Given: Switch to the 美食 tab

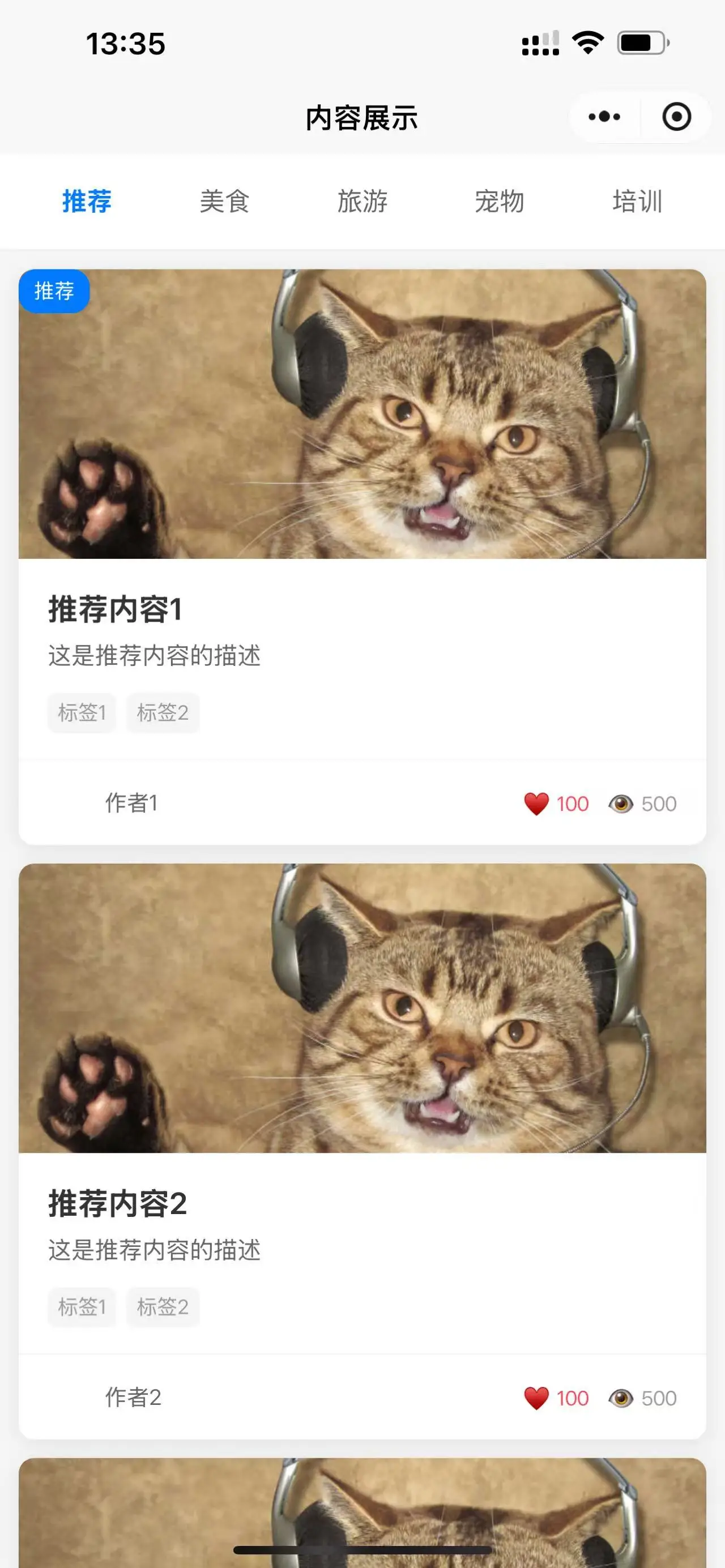Looking at the screenshot, I should [x=225, y=202].
